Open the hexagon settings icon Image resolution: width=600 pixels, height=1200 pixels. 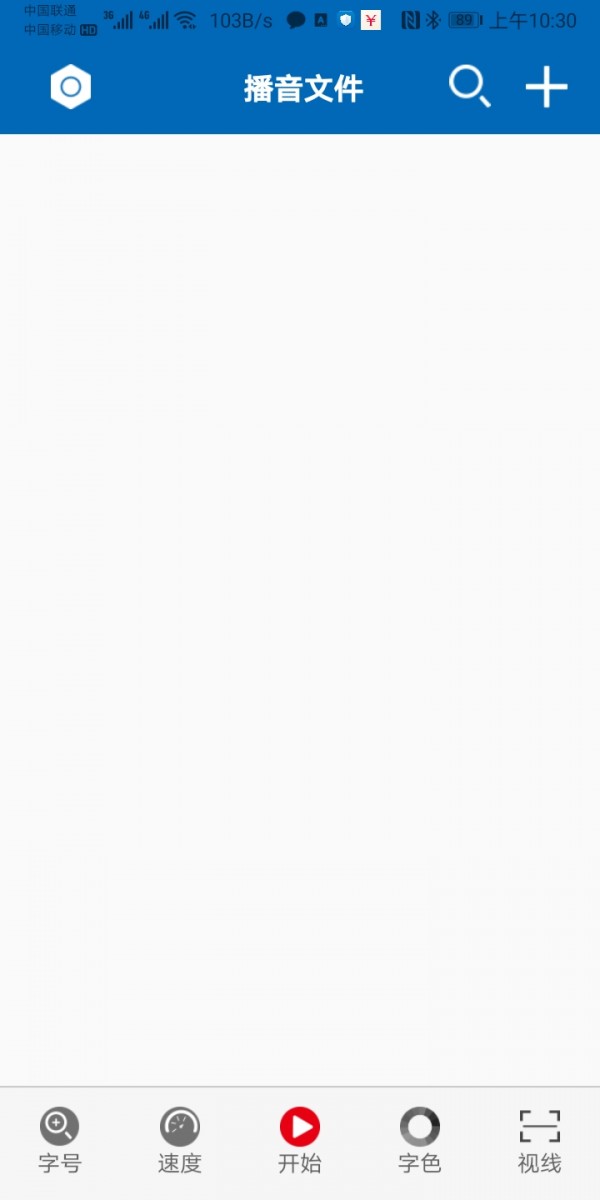pyautogui.click(x=70, y=88)
